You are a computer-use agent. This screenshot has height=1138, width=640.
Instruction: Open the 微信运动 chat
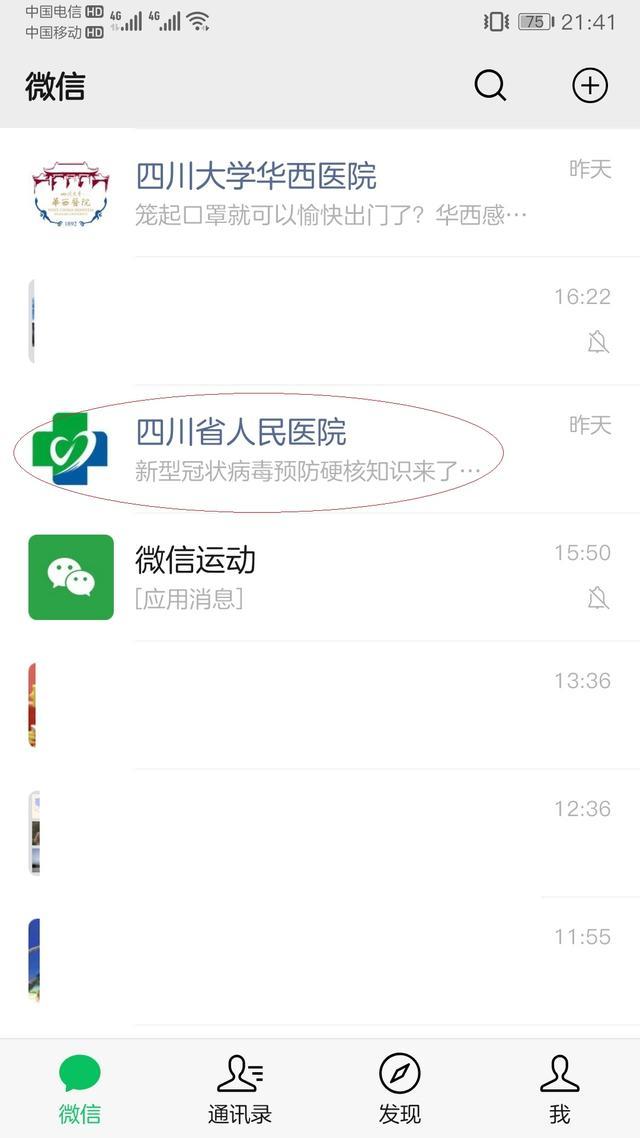(x=320, y=578)
